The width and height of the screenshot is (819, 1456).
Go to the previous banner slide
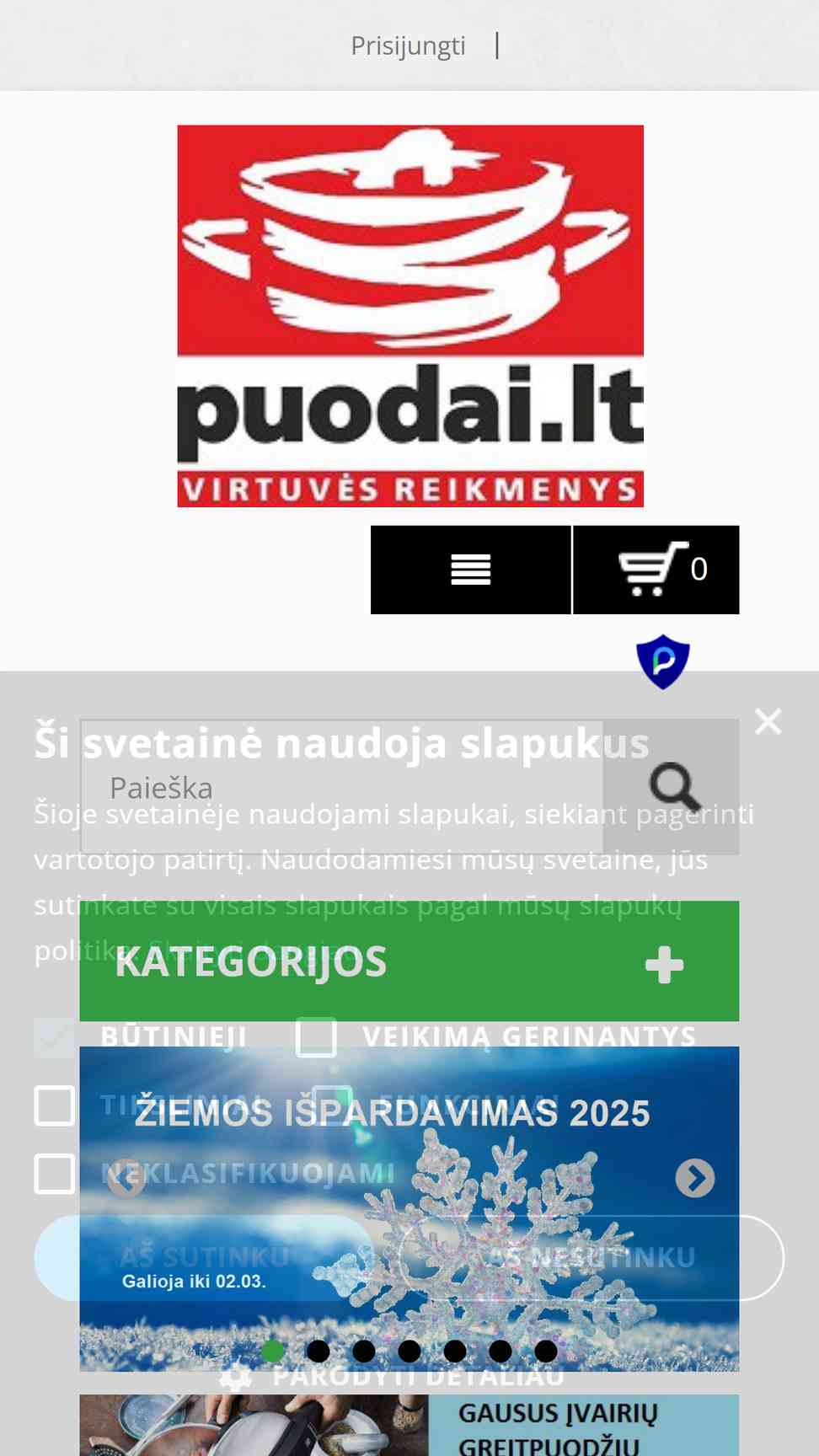[126, 1178]
